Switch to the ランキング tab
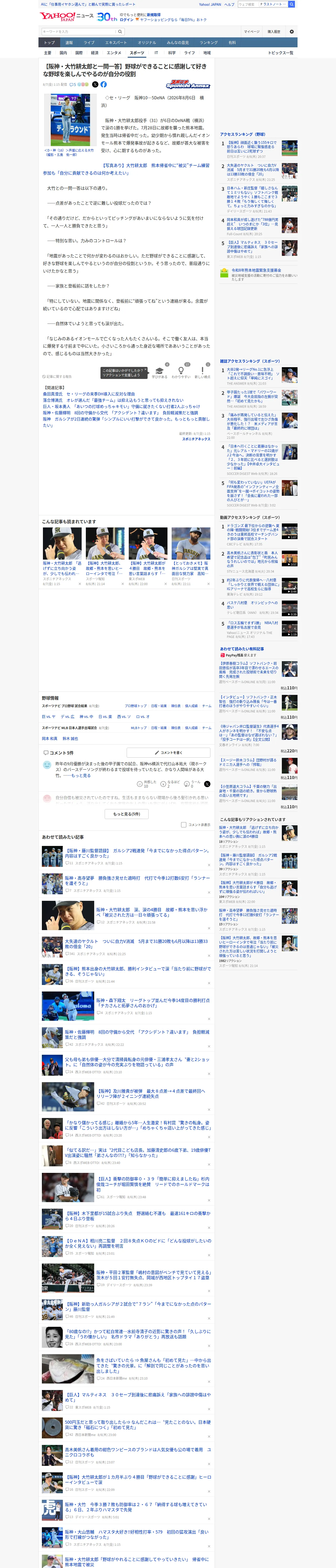 pos(209,43)
